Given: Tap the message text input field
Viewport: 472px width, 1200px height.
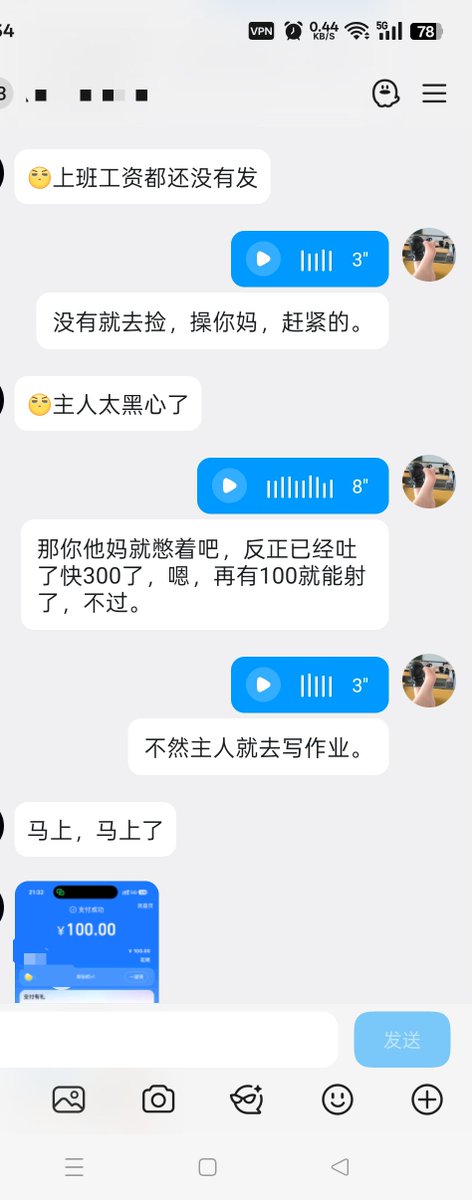Looking at the screenshot, I should click(165, 1040).
